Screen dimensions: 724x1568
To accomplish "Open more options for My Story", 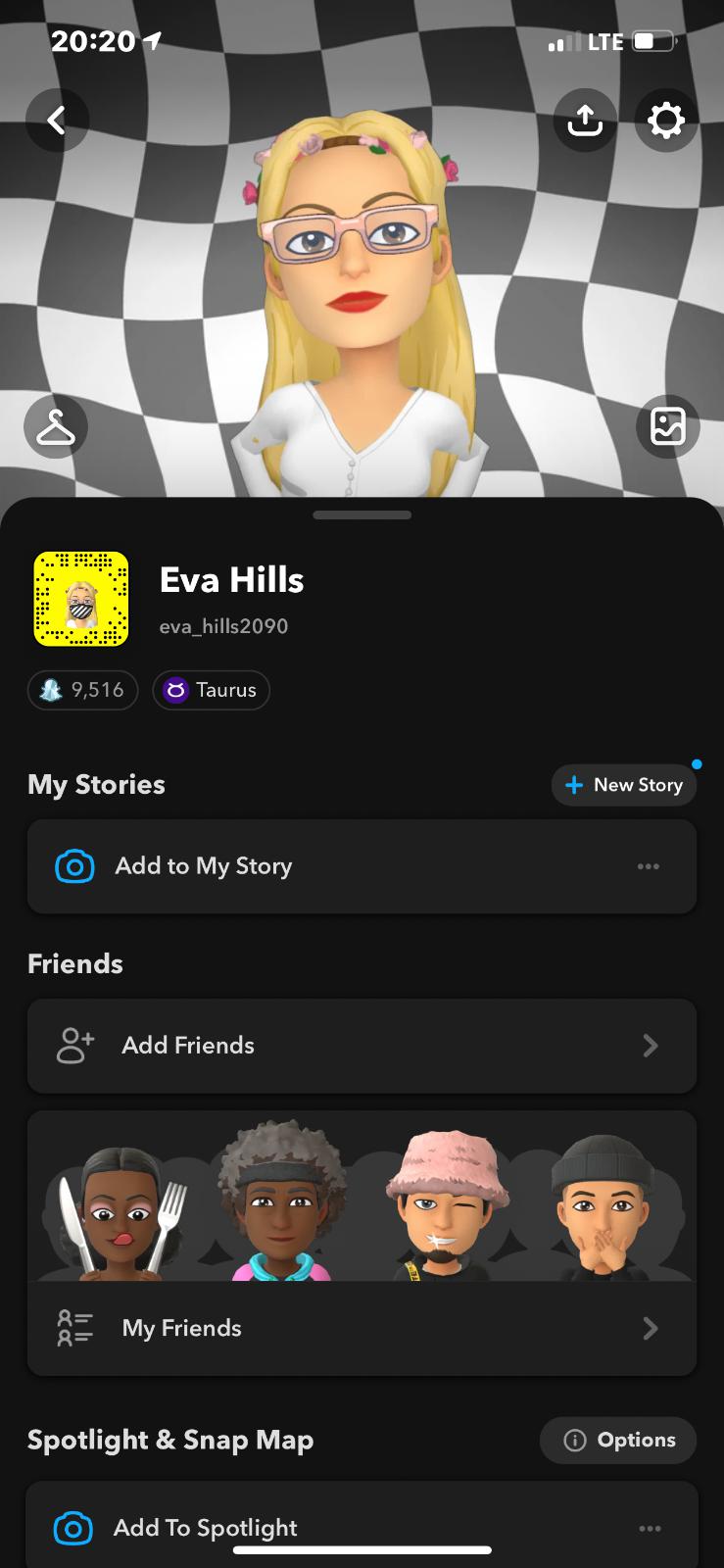I will 649,866.
